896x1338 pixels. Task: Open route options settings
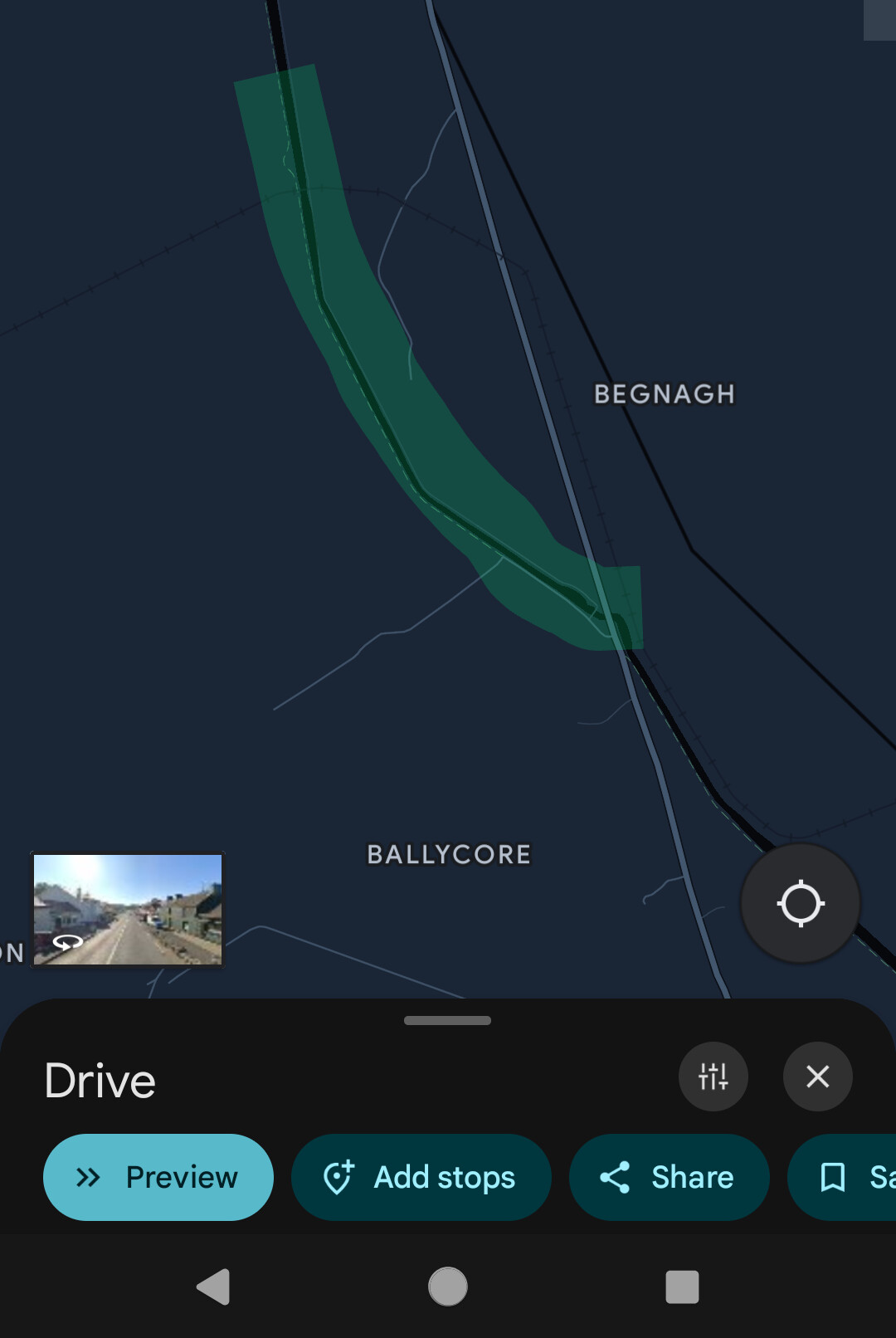(713, 1077)
